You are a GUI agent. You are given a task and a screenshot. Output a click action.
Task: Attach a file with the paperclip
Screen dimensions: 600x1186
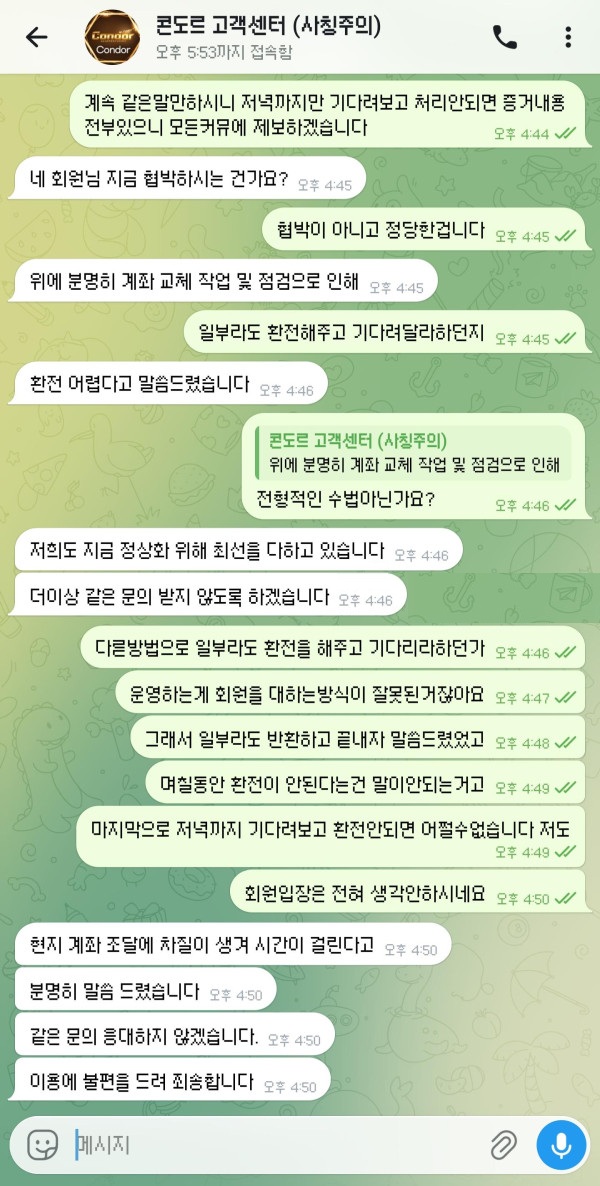[x=502, y=1144]
